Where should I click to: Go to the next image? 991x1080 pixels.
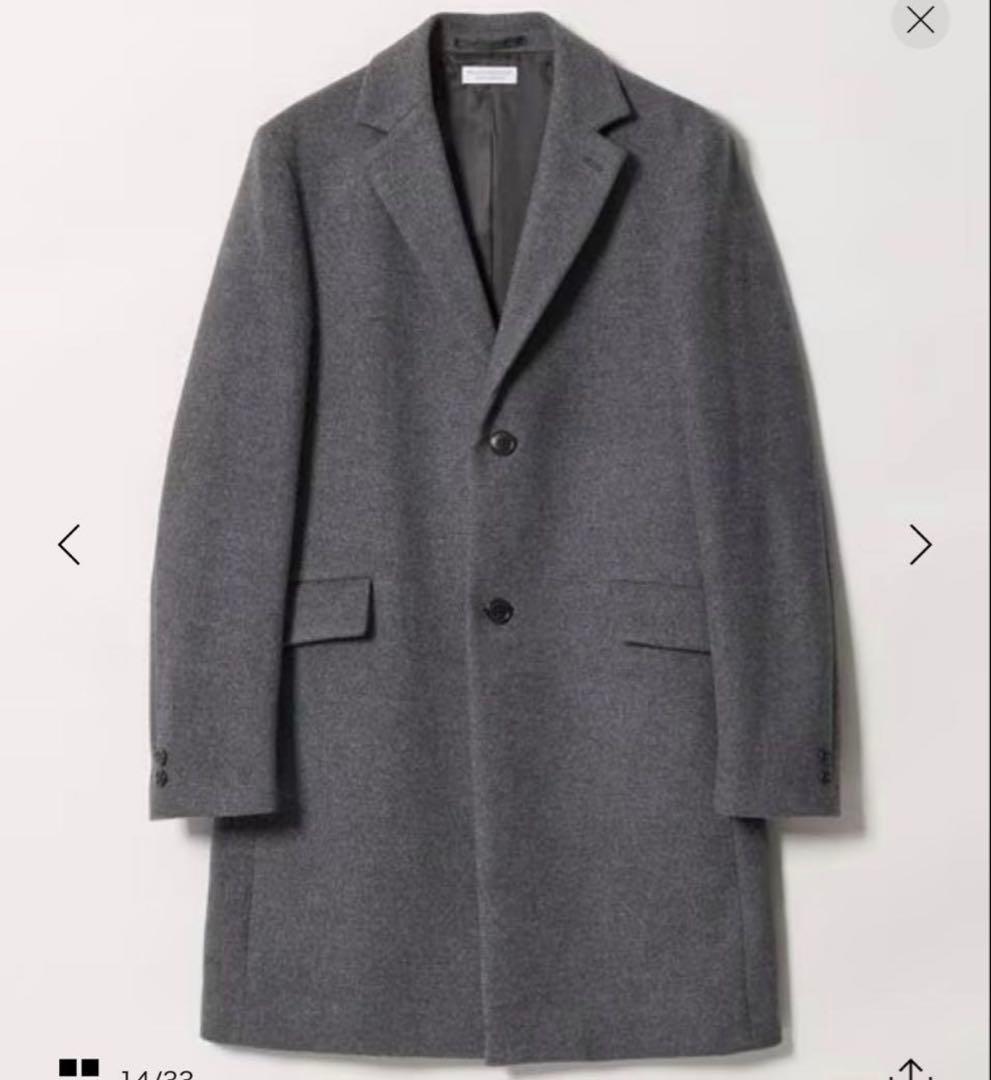[x=920, y=544]
